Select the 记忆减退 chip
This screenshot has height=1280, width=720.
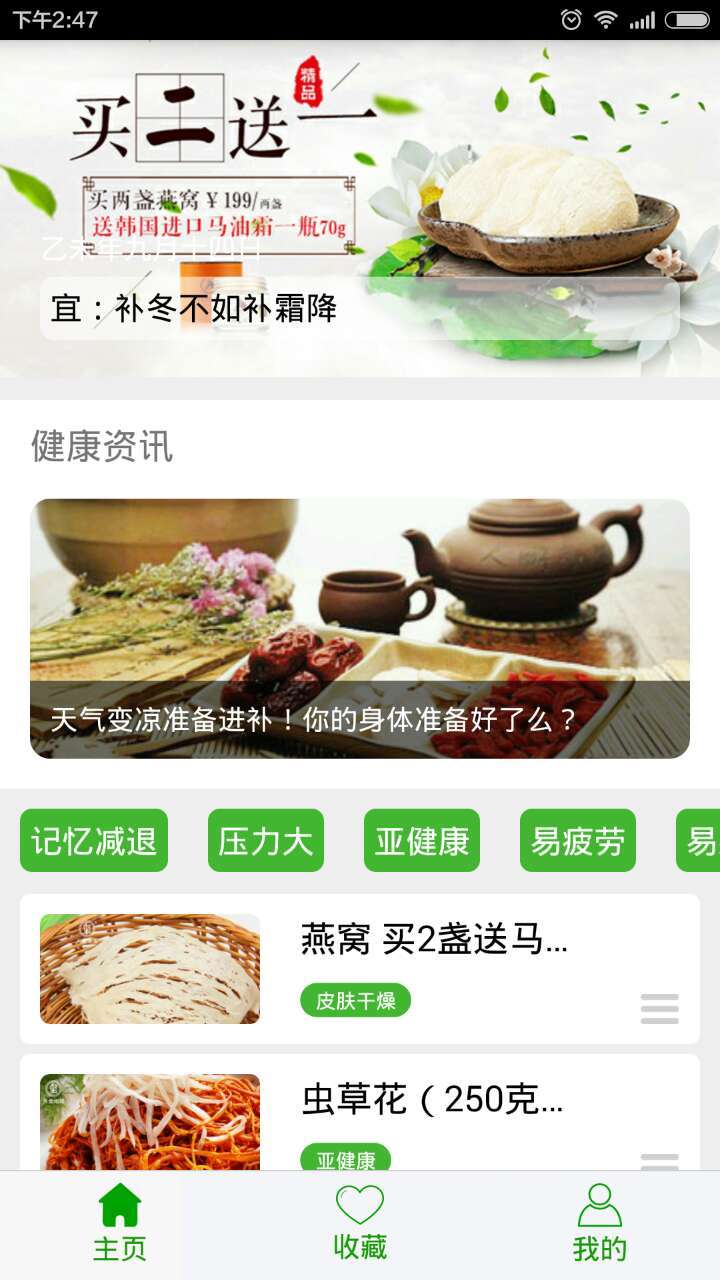pyautogui.click(x=94, y=840)
